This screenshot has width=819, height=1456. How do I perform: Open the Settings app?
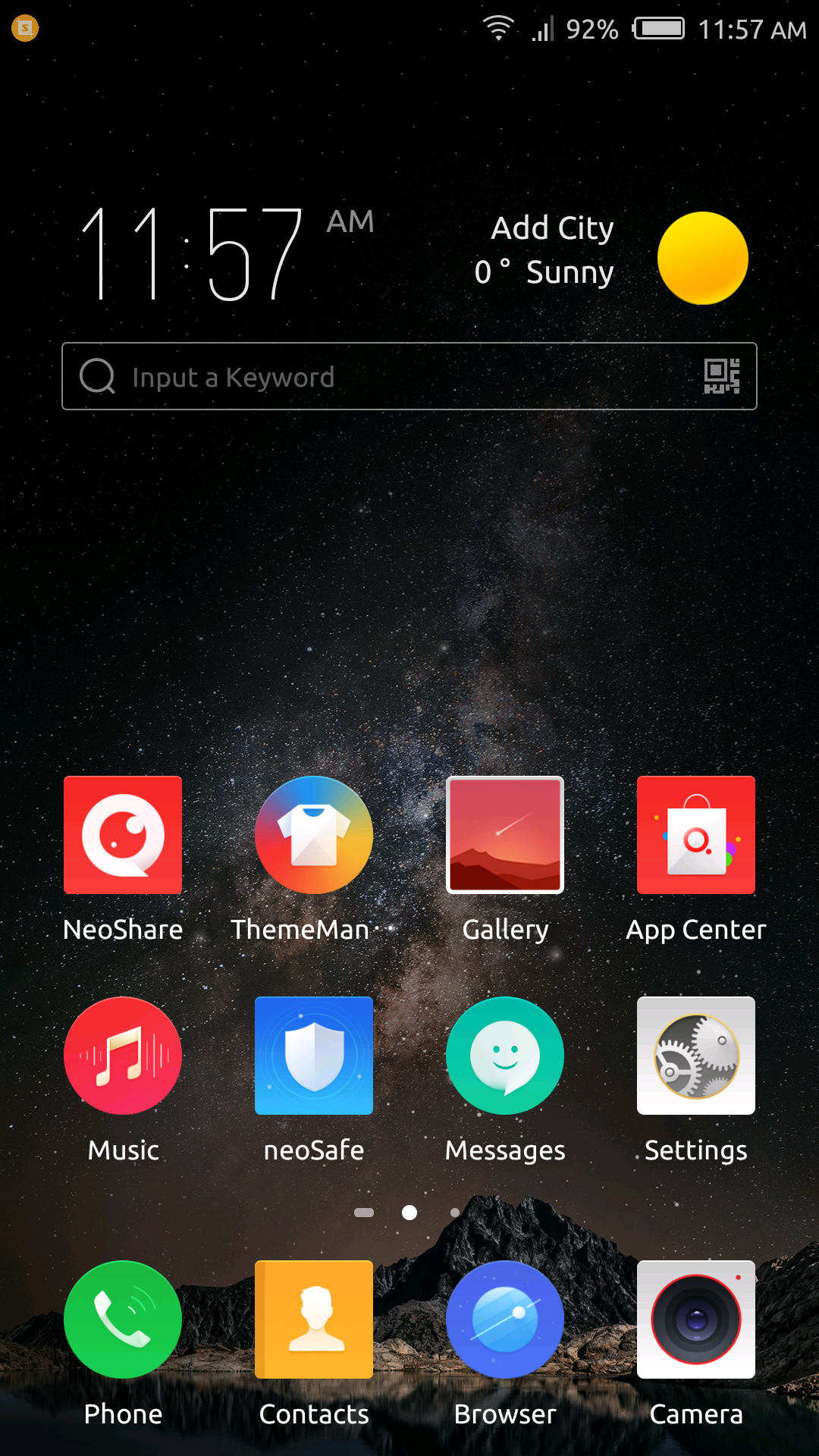tap(696, 1056)
